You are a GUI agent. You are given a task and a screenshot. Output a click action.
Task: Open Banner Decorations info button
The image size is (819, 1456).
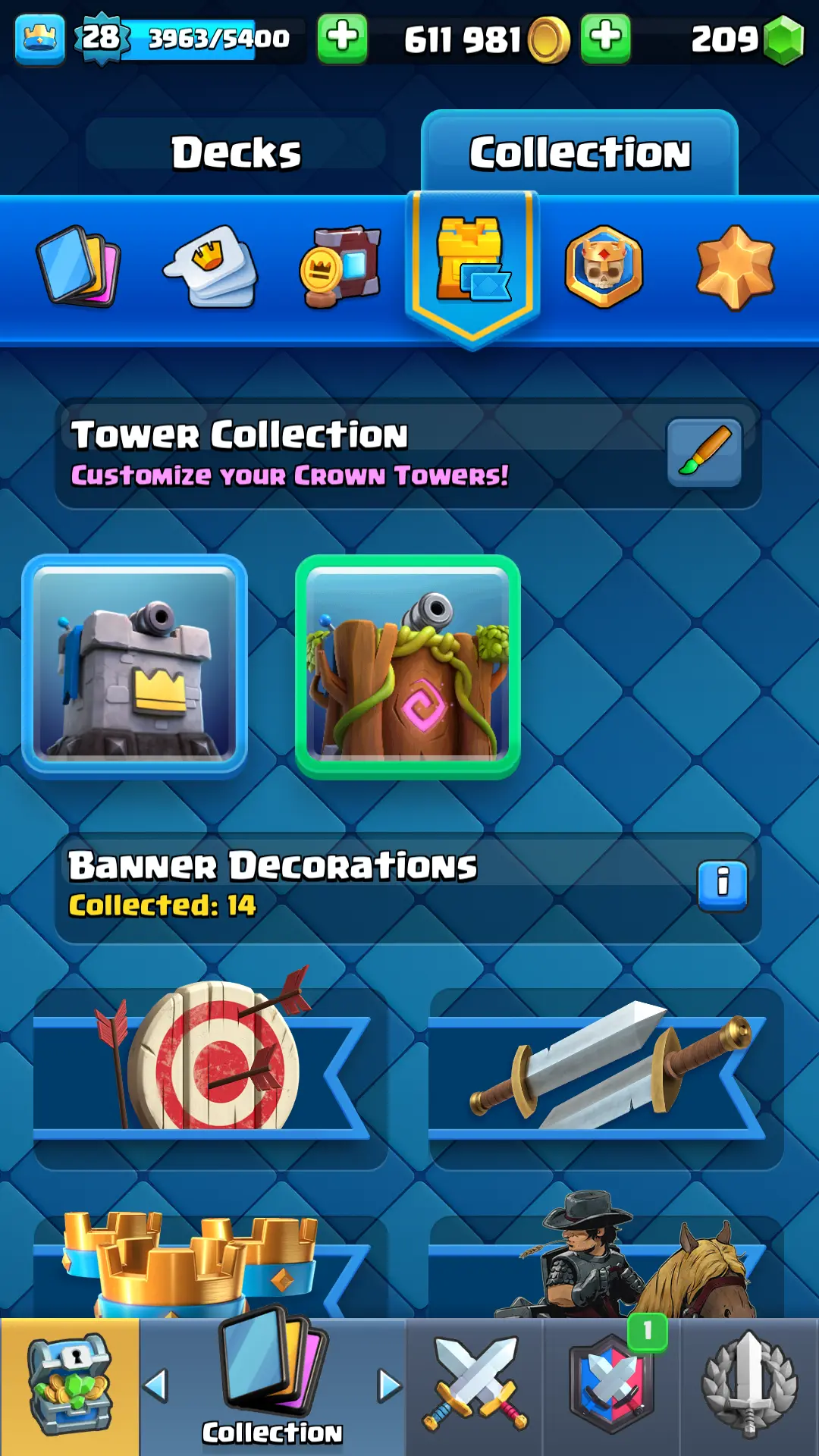pos(722,885)
